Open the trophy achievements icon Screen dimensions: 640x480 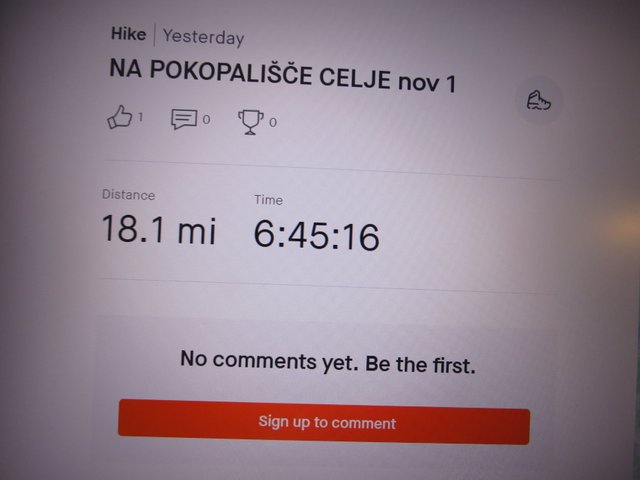[x=250, y=121]
